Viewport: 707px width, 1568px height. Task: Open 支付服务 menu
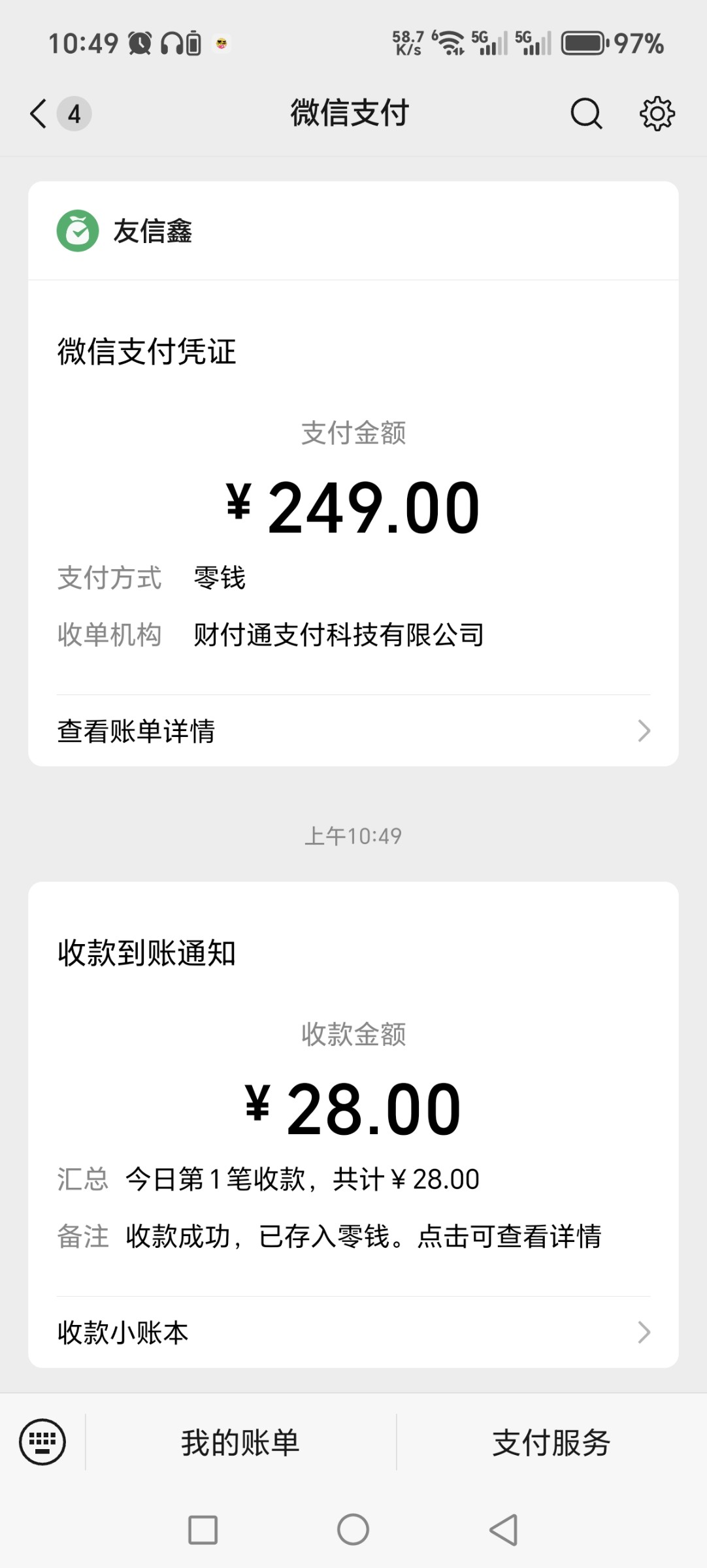[551, 1443]
